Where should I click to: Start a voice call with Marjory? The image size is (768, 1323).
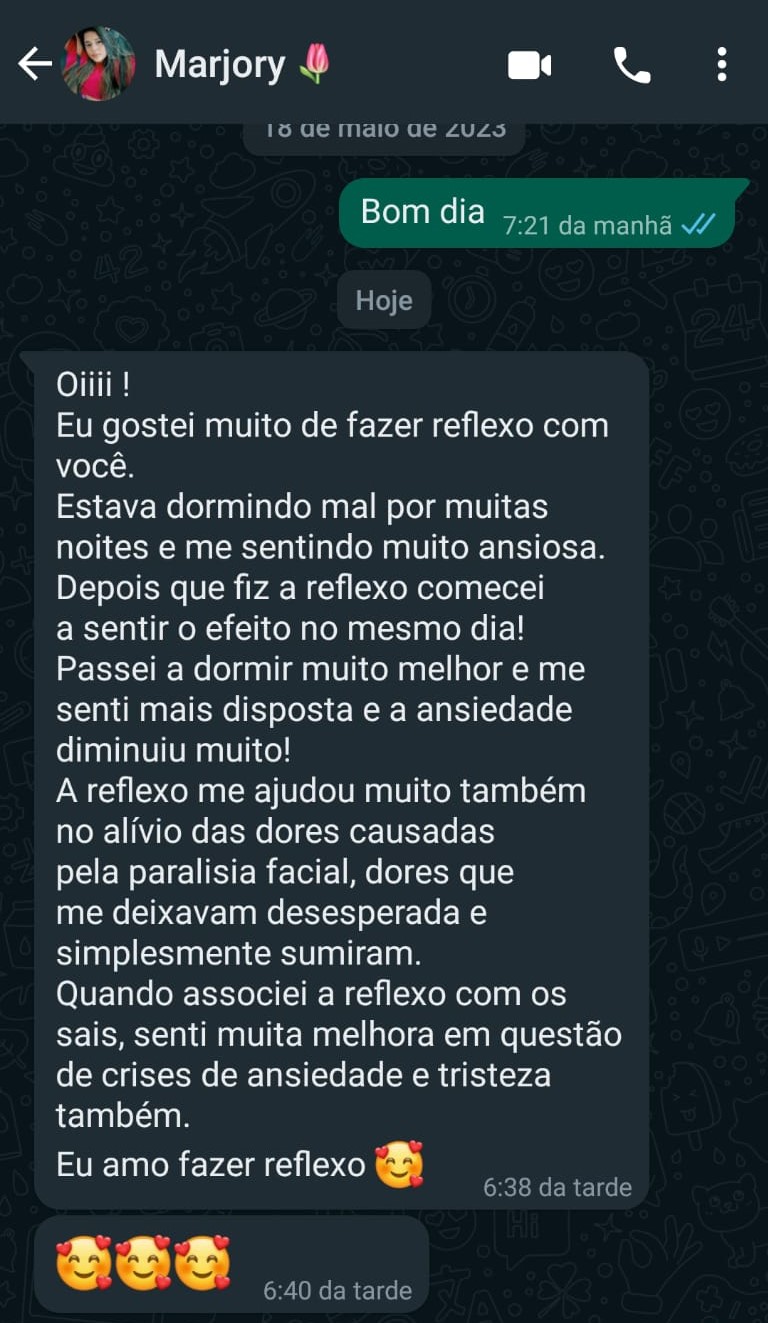click(631, 63)
